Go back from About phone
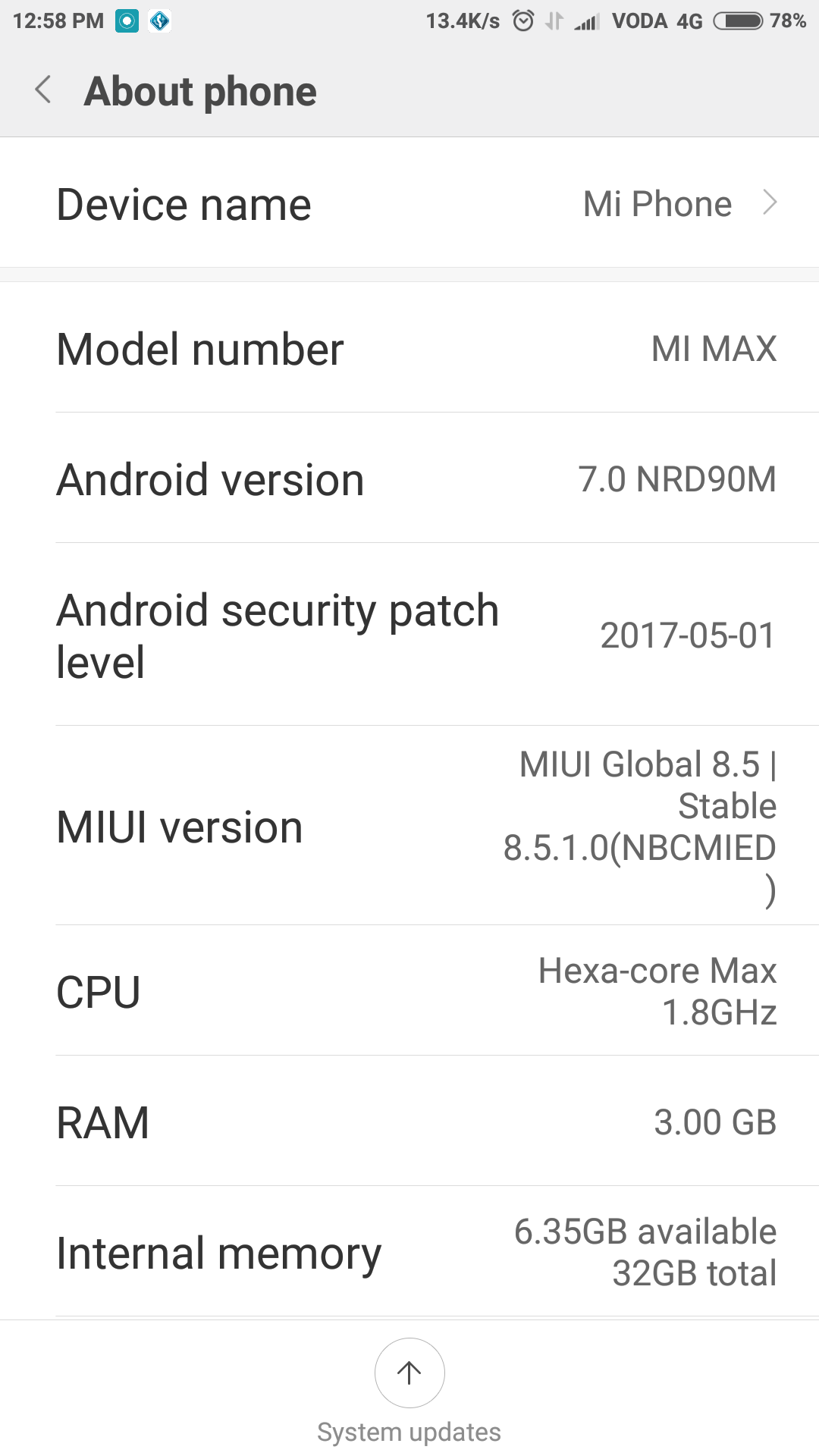 (44, 90)
